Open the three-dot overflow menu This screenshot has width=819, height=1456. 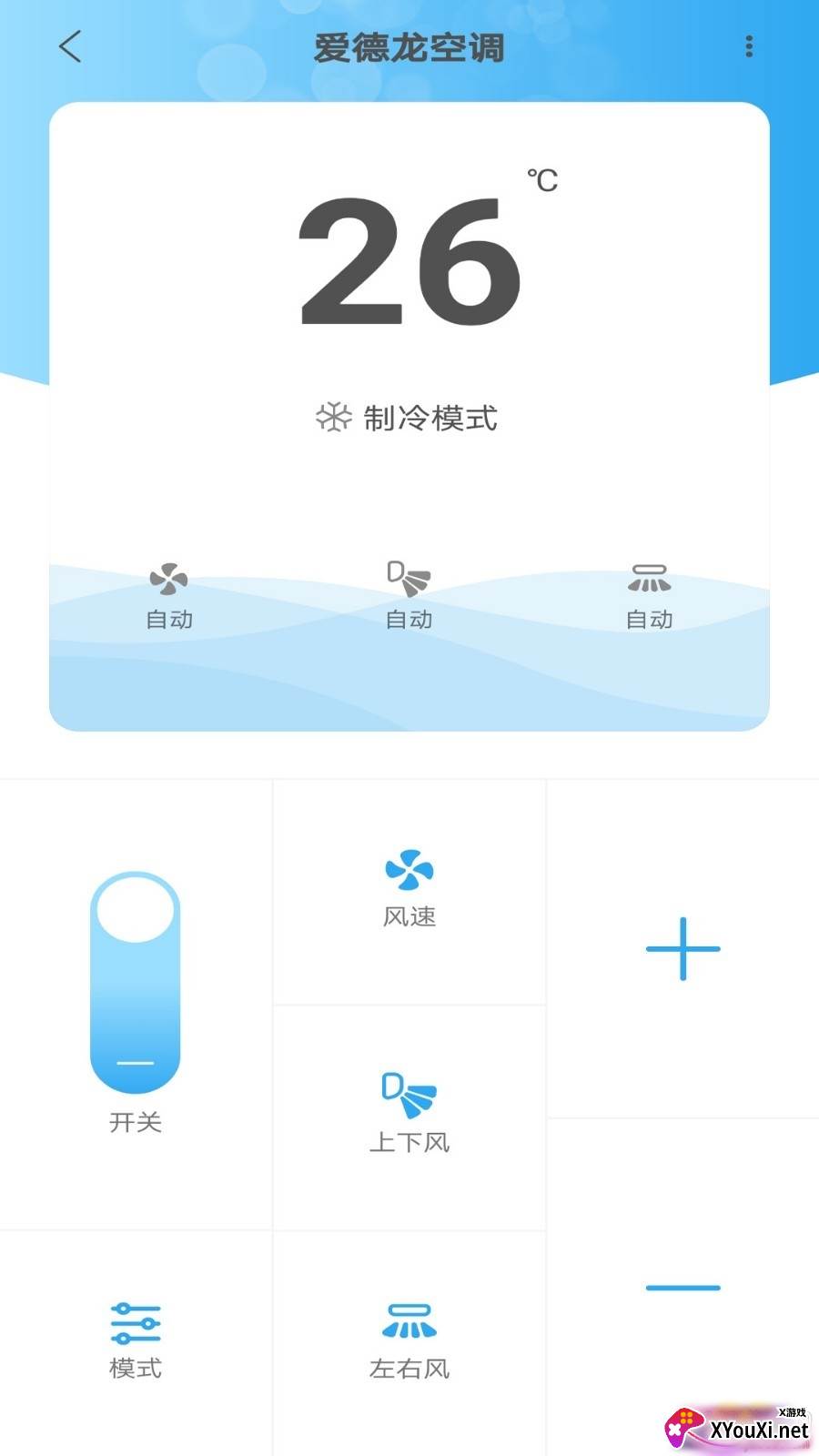(749, 46)
